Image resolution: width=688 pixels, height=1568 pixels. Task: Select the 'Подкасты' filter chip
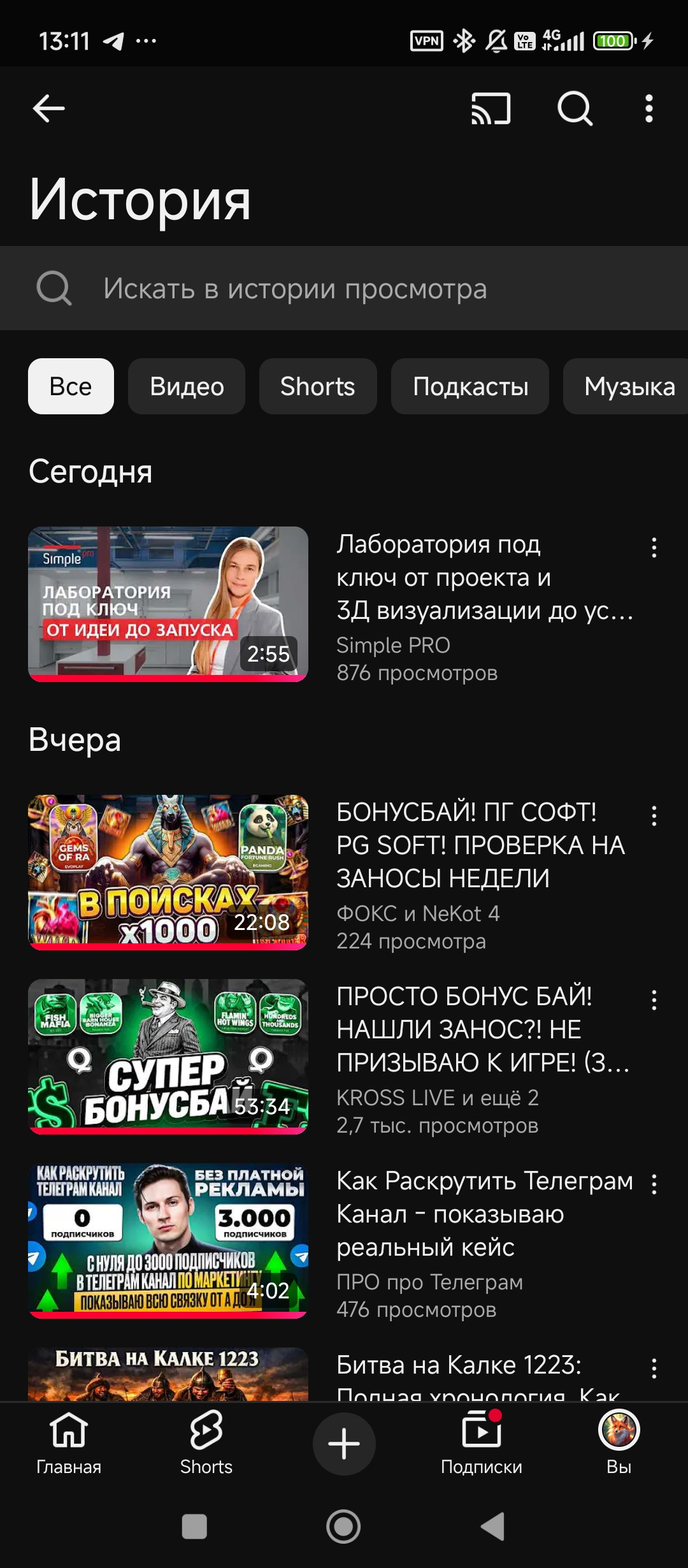point(470,386)
